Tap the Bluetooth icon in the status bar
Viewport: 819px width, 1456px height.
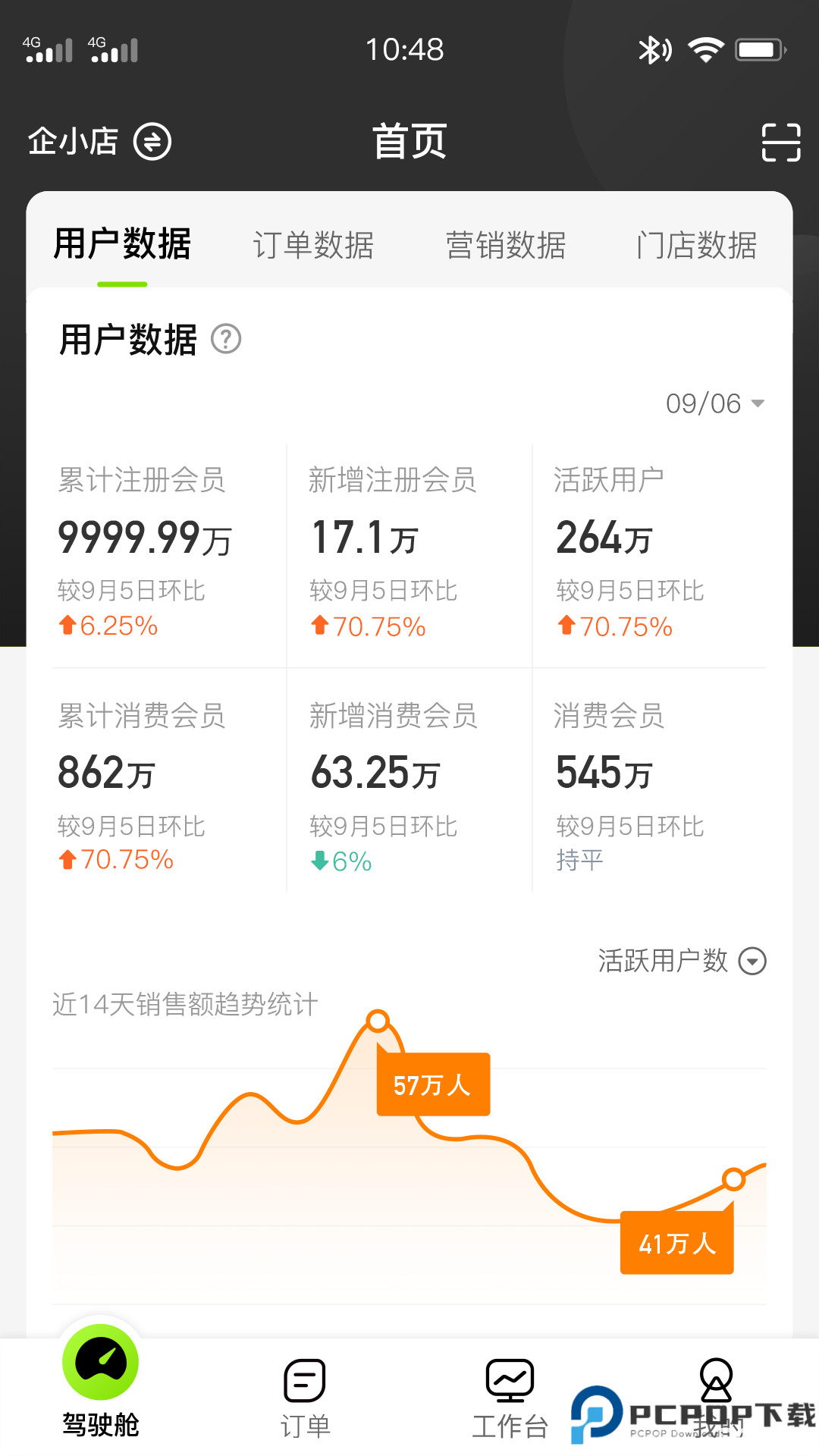point(653,49)
